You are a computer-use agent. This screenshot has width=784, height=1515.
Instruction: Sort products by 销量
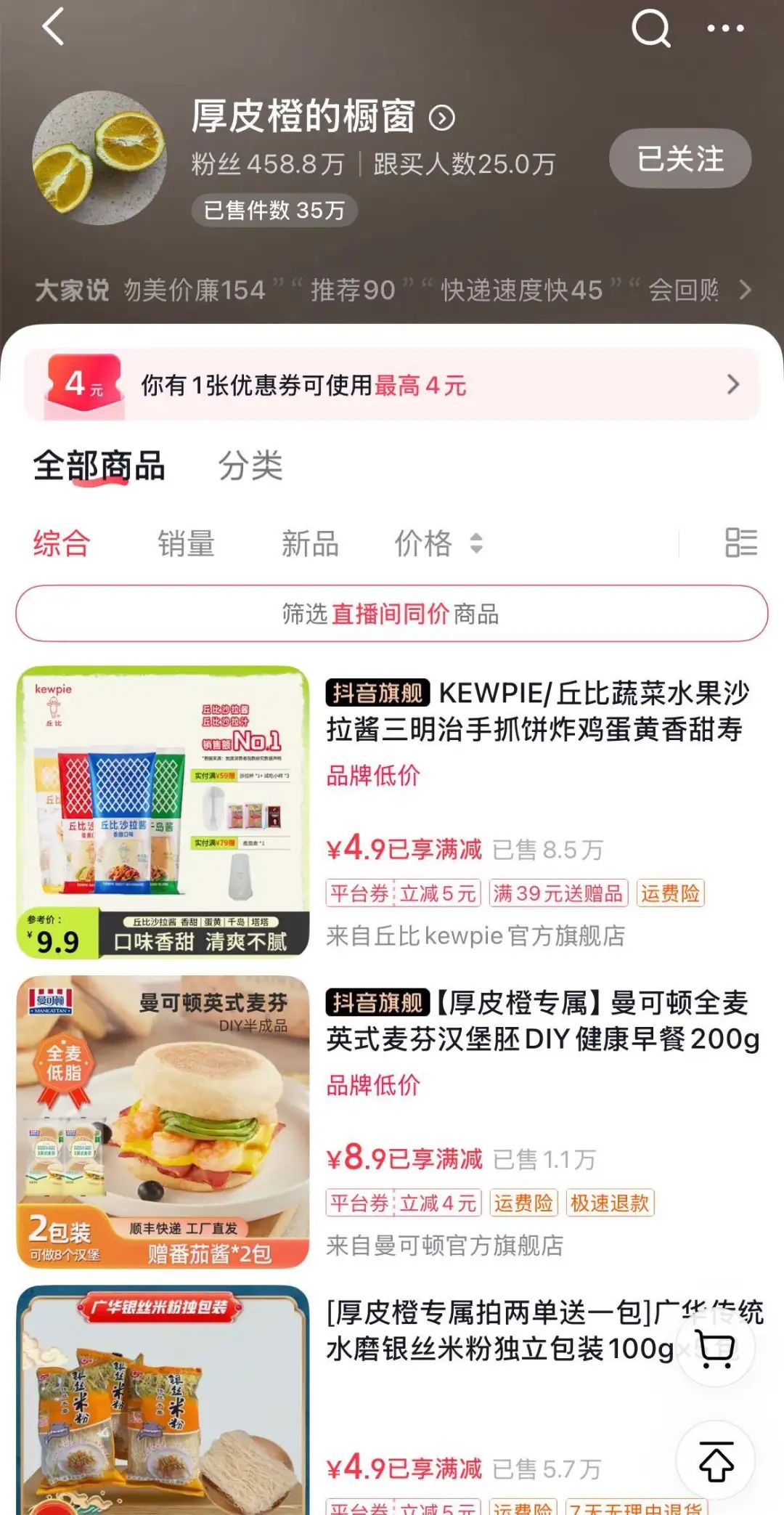tap(187, 543)
